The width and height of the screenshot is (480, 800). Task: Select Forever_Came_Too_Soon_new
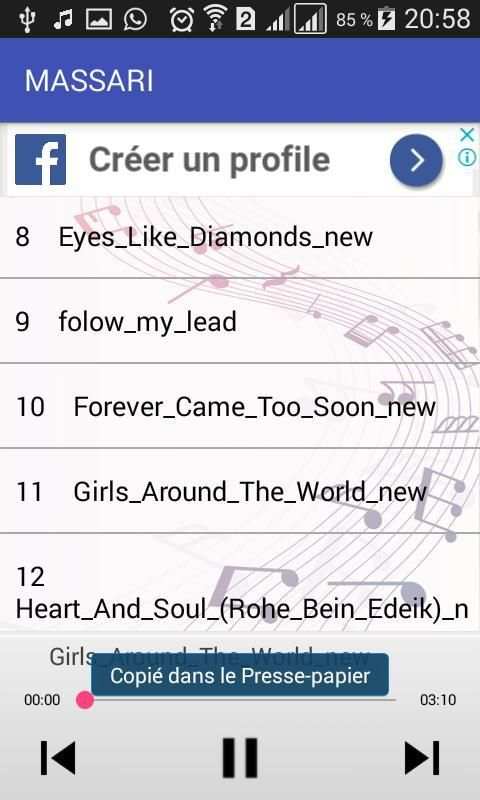240,407
